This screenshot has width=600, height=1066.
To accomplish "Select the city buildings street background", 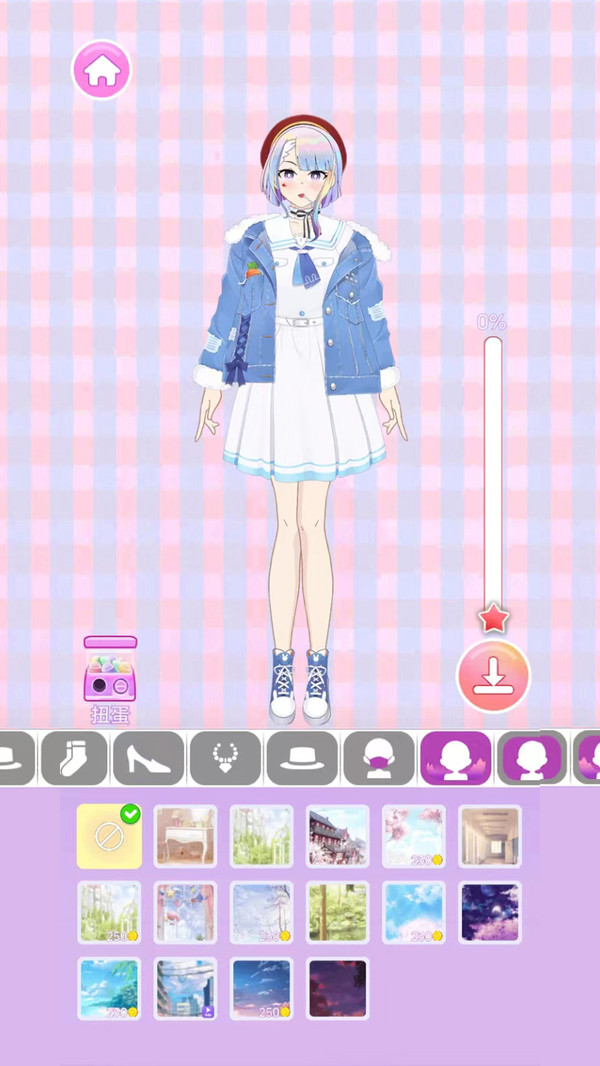I will [185, 988].
